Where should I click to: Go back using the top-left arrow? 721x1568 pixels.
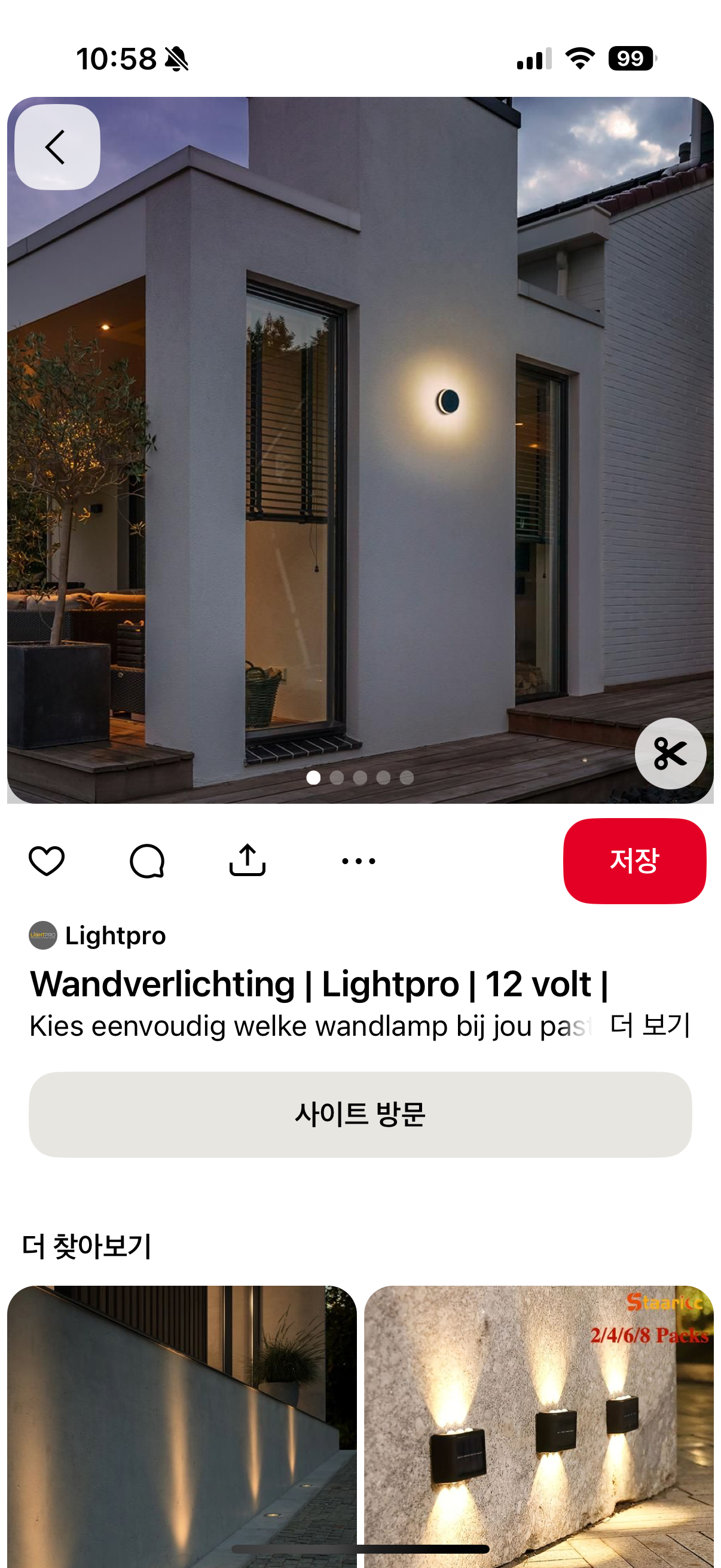pyautogui.click(x=57, y=147)
